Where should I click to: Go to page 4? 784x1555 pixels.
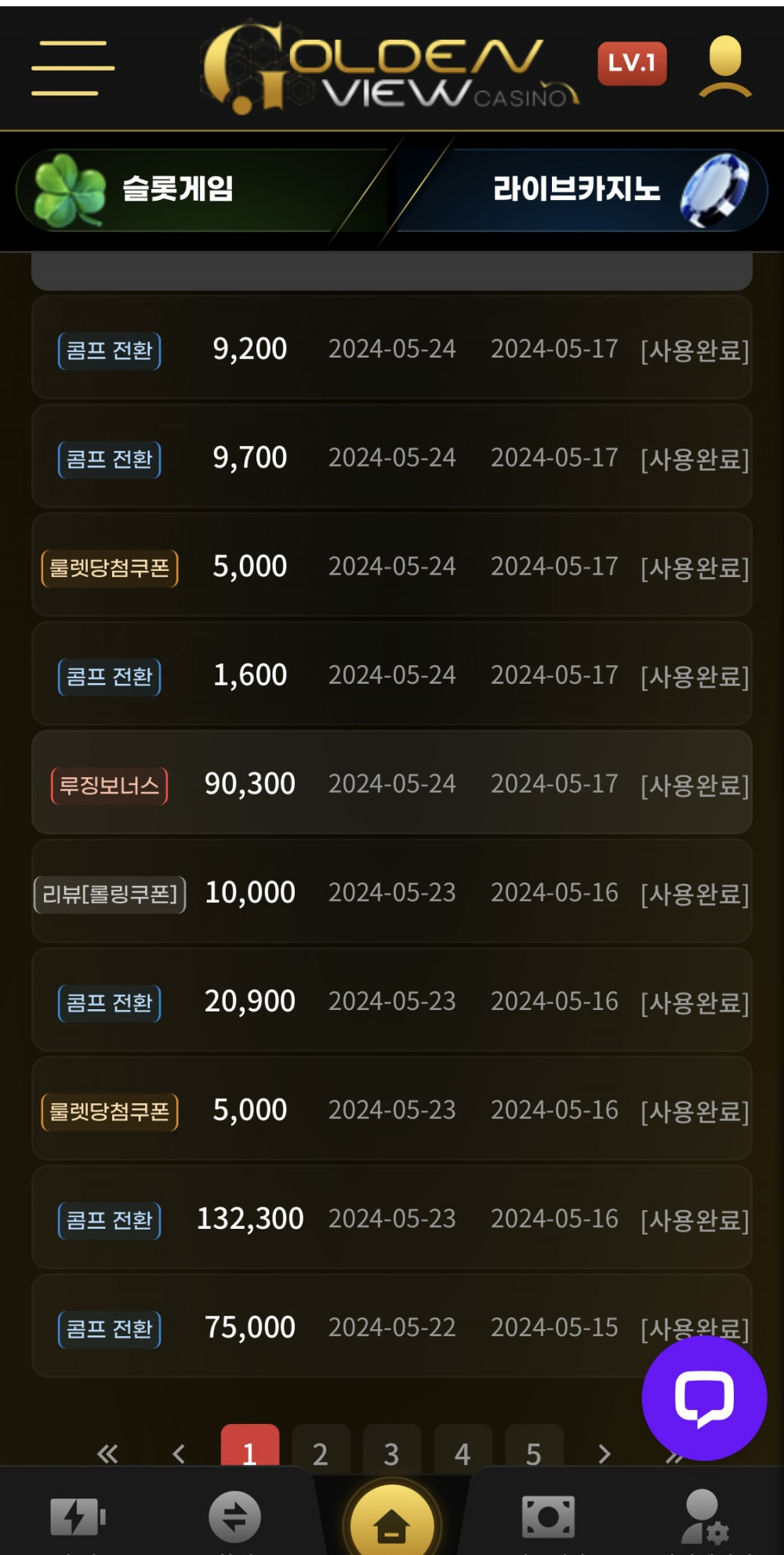tap(463, 1452)
